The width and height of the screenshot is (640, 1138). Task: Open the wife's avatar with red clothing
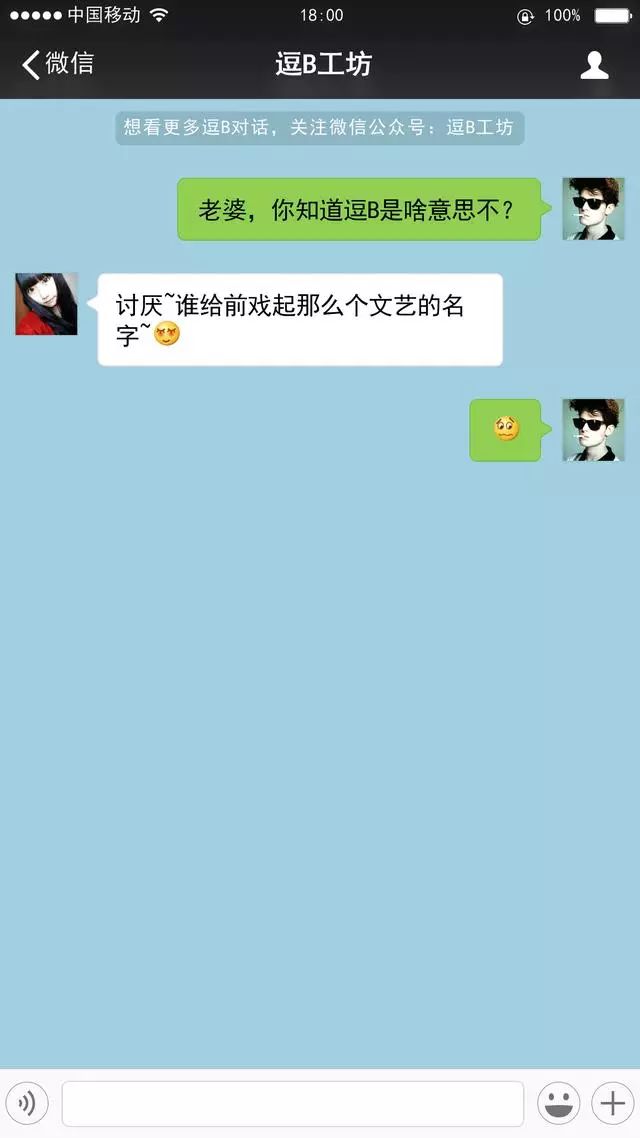pos(46,304)
